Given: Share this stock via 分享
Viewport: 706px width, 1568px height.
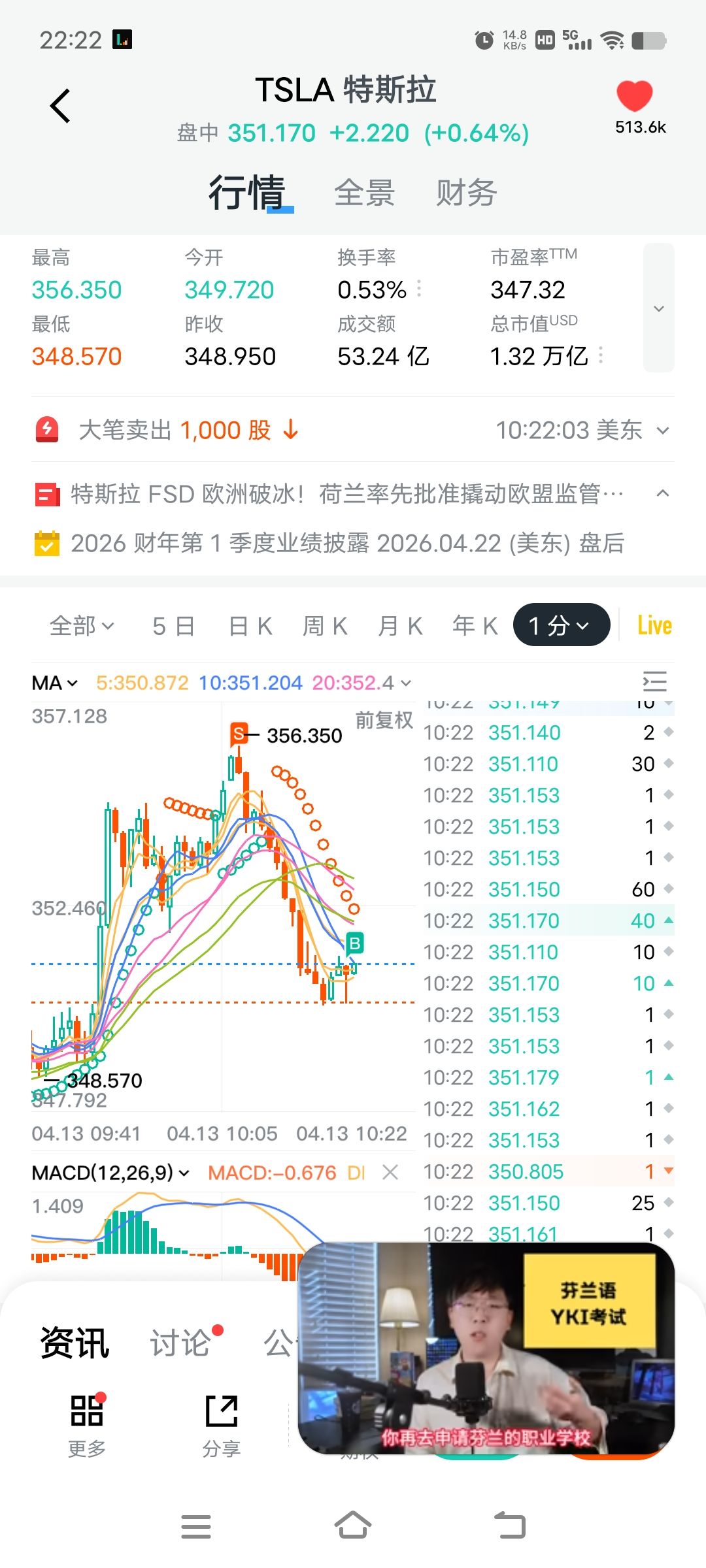Looking at the screenshot, I should pos(222,1423).
